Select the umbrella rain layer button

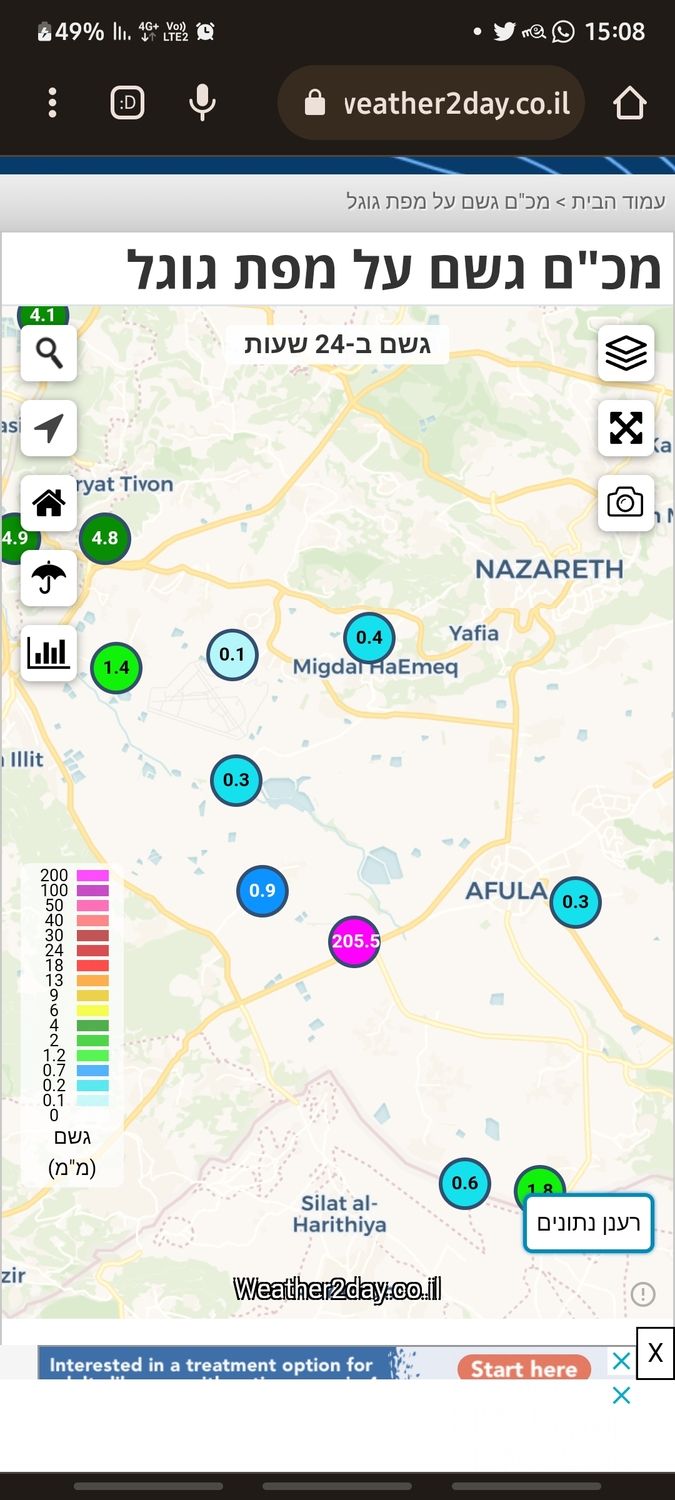point(49,578)
